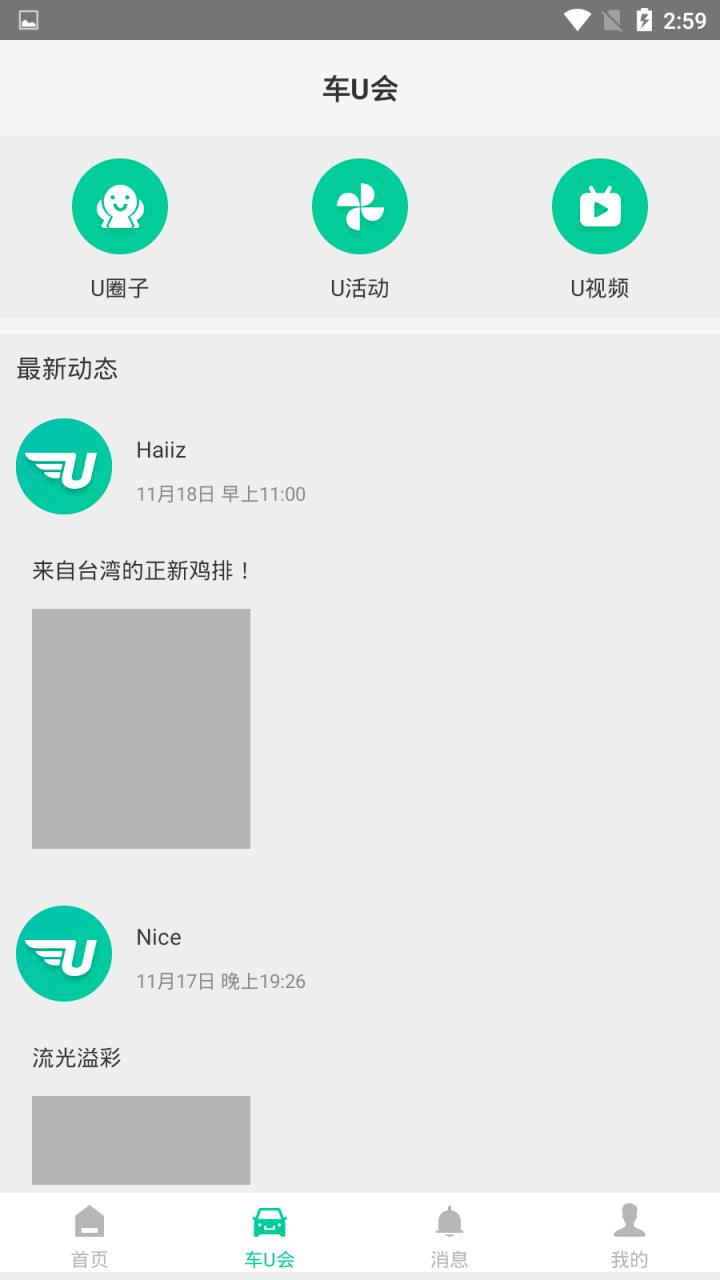The width and height of the screenshot is (720, 1280).
Task: Open the U圈子 community icon
Action: [x=120, y=206]
